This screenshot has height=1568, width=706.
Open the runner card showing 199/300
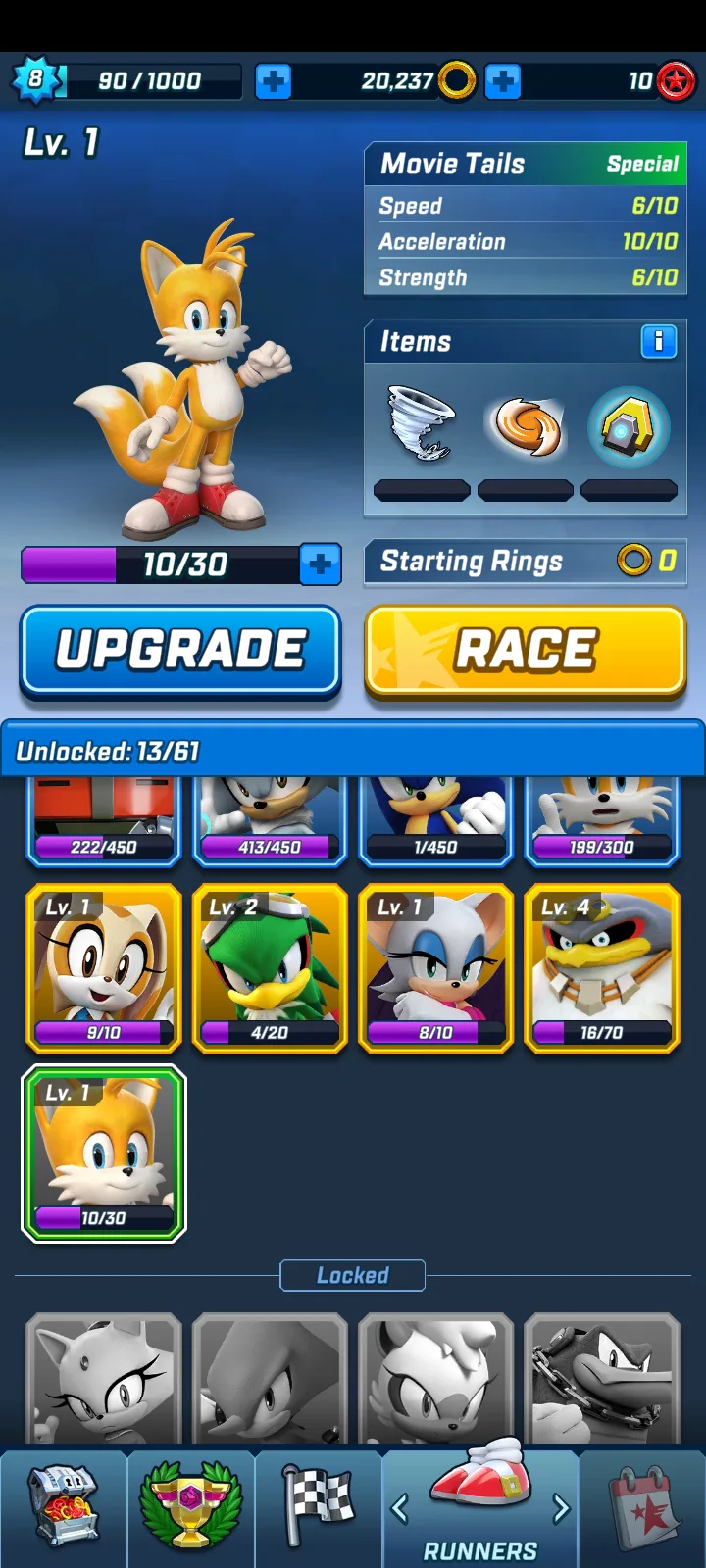pos(601,821)
